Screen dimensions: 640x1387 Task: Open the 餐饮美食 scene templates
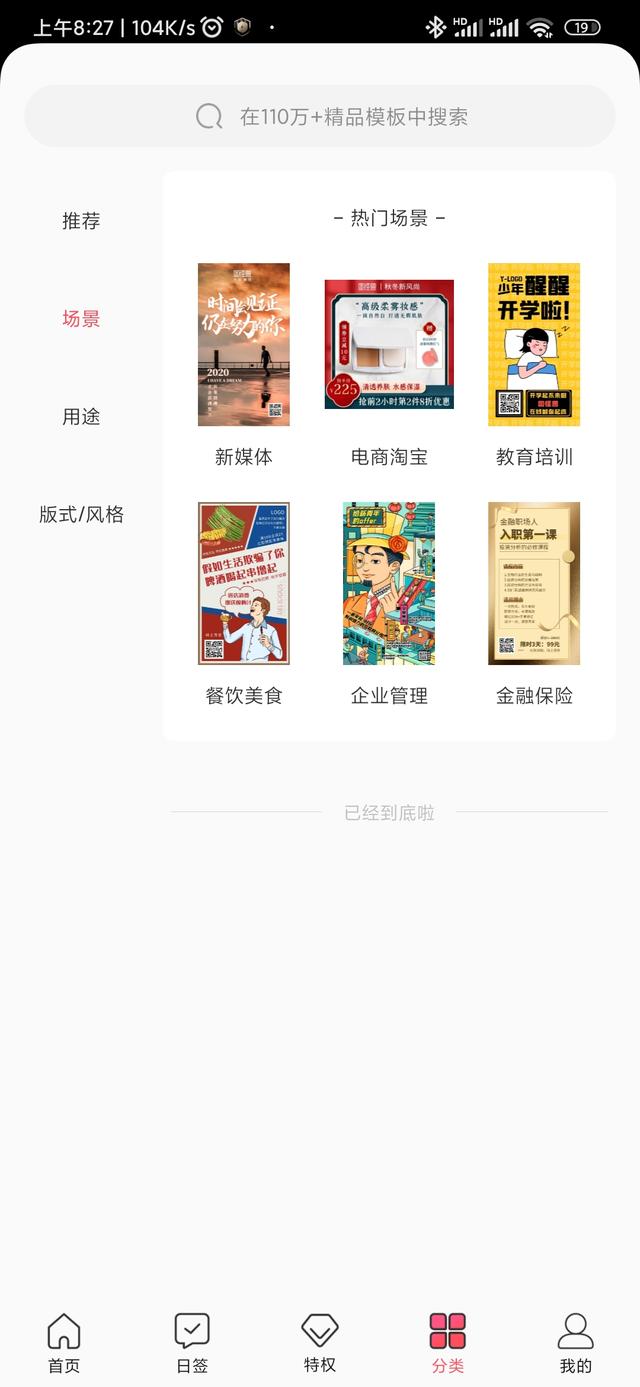[244, 604]
